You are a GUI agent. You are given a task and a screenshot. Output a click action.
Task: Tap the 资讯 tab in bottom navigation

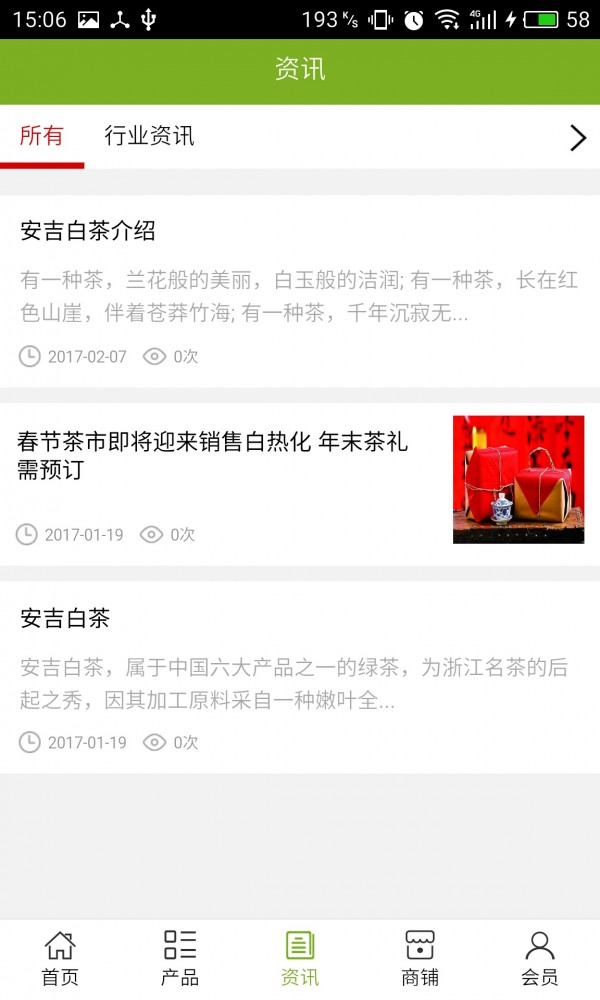coord(300,958)
